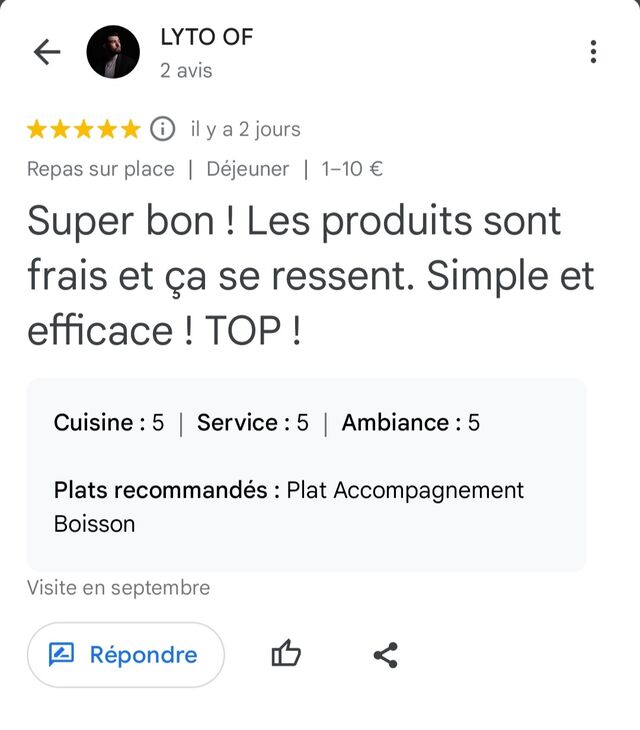Like this review with thumbs up
The width and height of the screenshot is (640, 730).
tap(286, 655)
